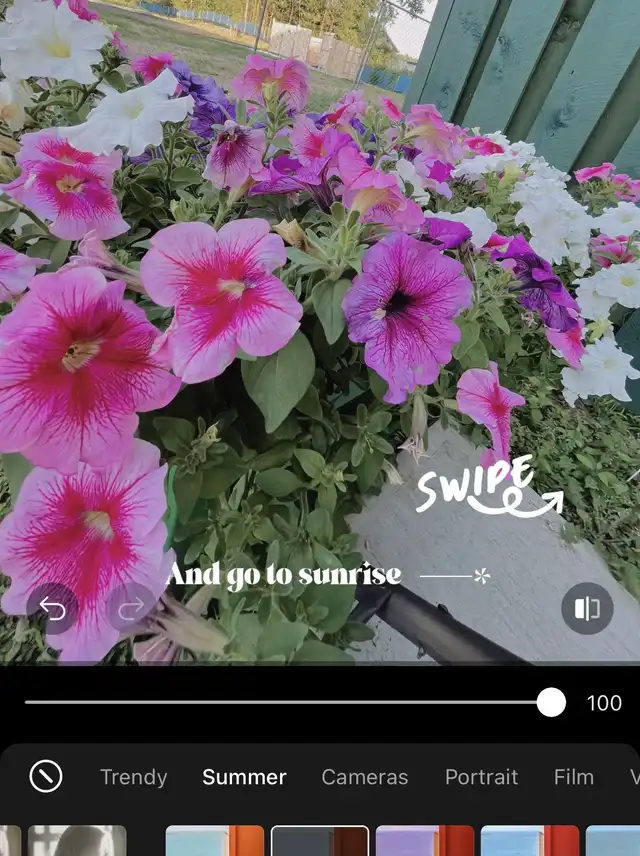Image resolution: width=640 pixels, height=856 pixels.
Task: Select the Summer filter category
Action: coord(244,777)
